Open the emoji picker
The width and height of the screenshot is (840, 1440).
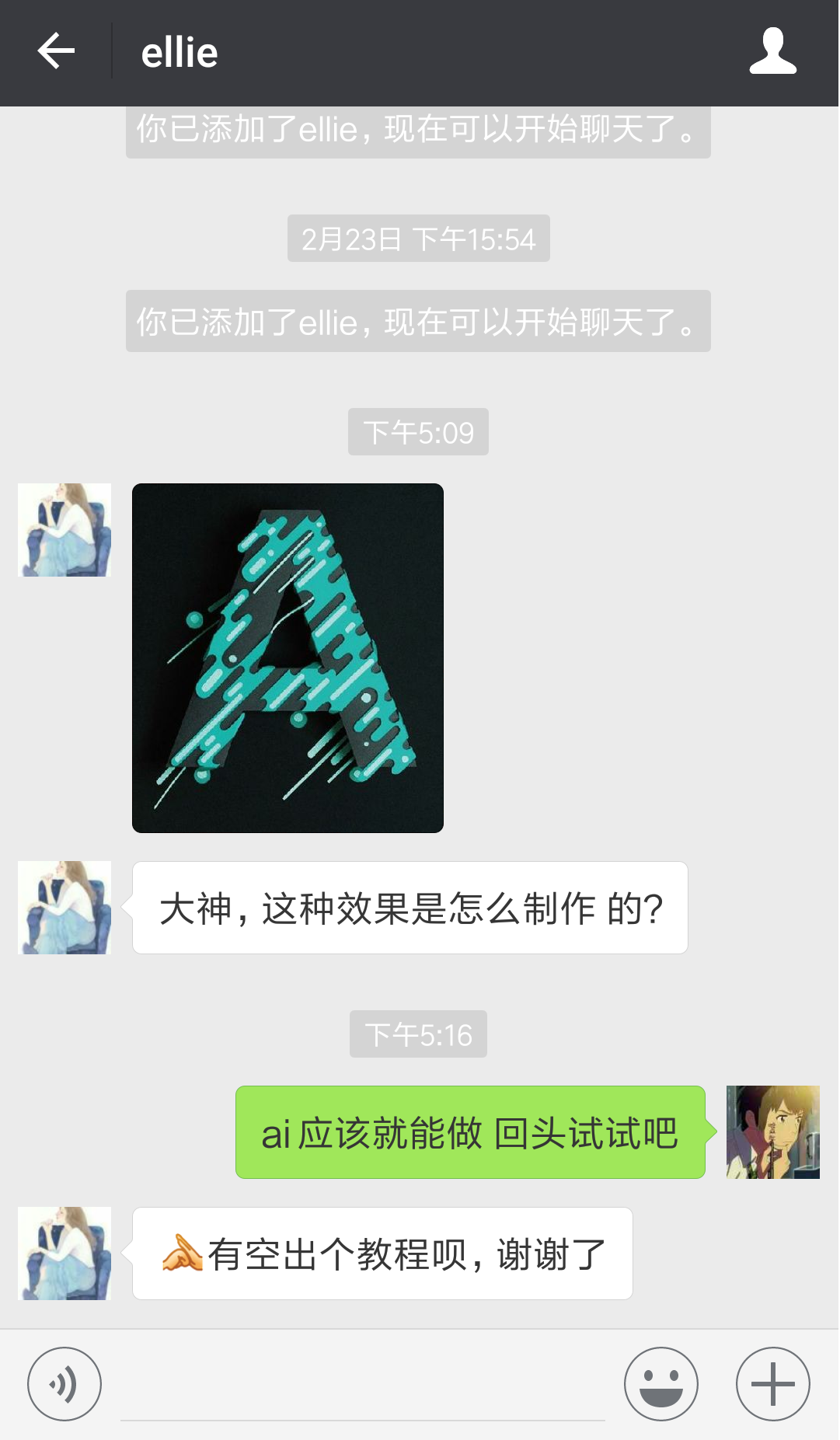(x=661, y=1384)
